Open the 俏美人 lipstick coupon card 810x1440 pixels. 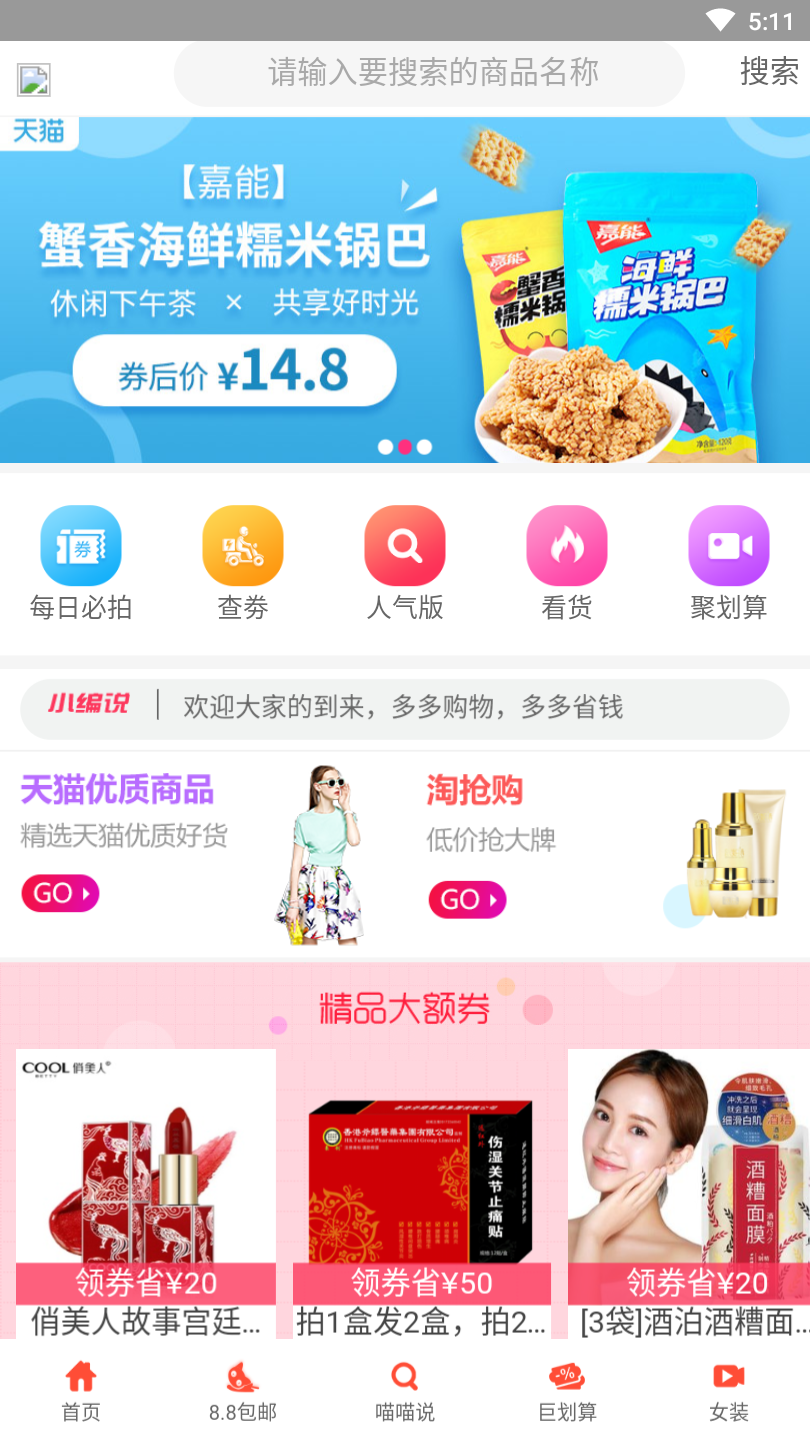point(146,1190)
